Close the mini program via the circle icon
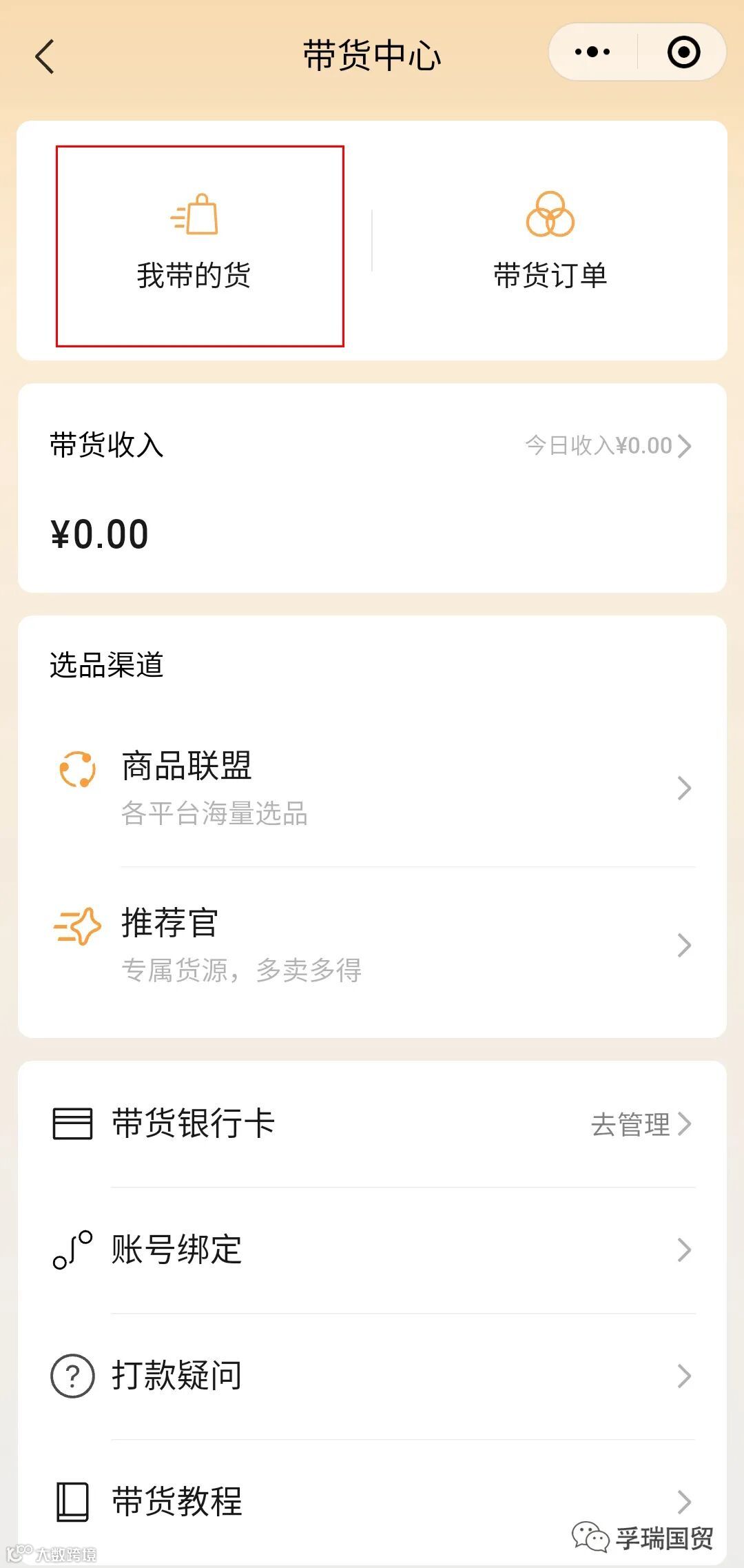The width and height of the screenshot is (744, 1568). coord(683,52)
